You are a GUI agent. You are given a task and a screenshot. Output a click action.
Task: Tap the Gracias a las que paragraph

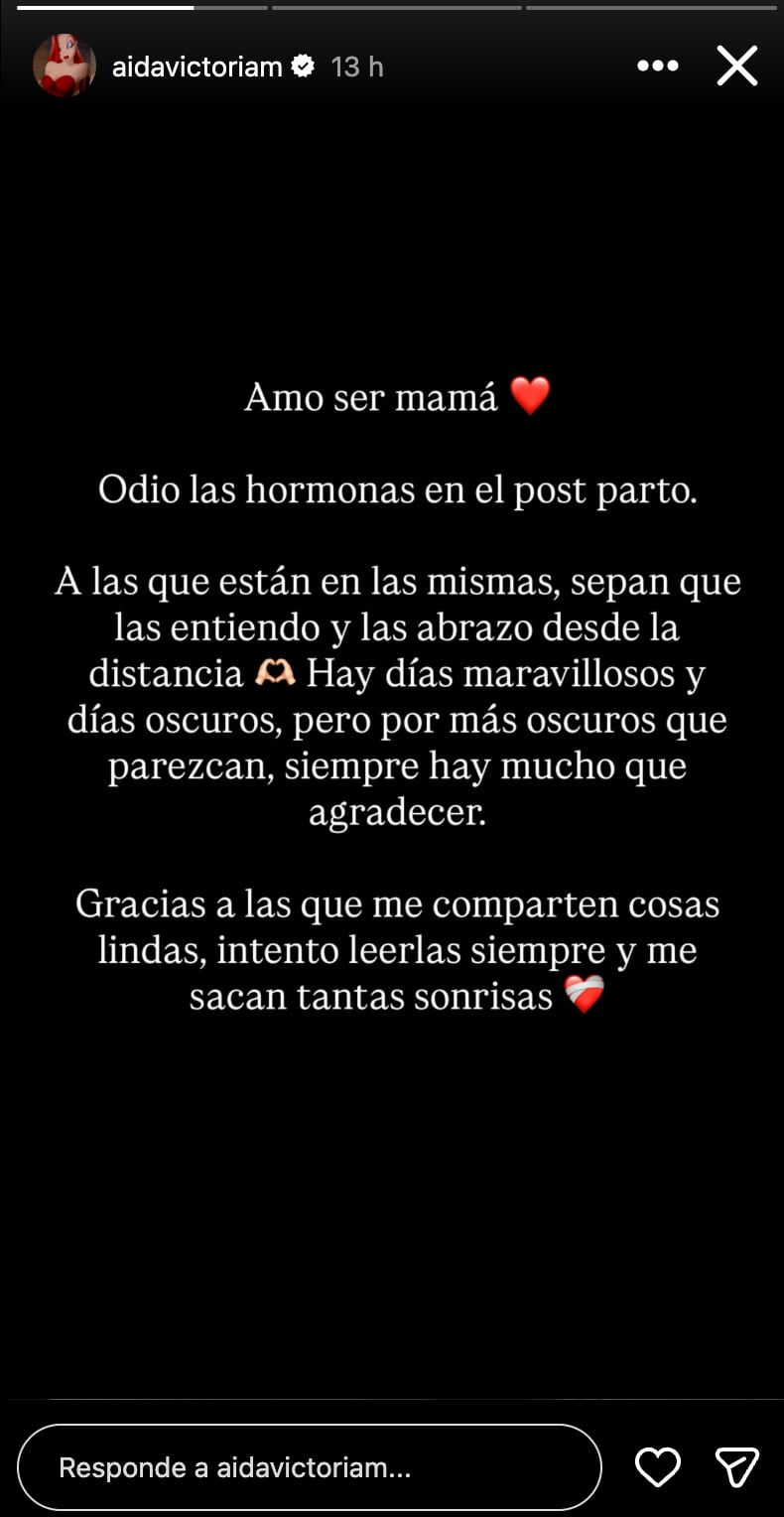point(397,949)
